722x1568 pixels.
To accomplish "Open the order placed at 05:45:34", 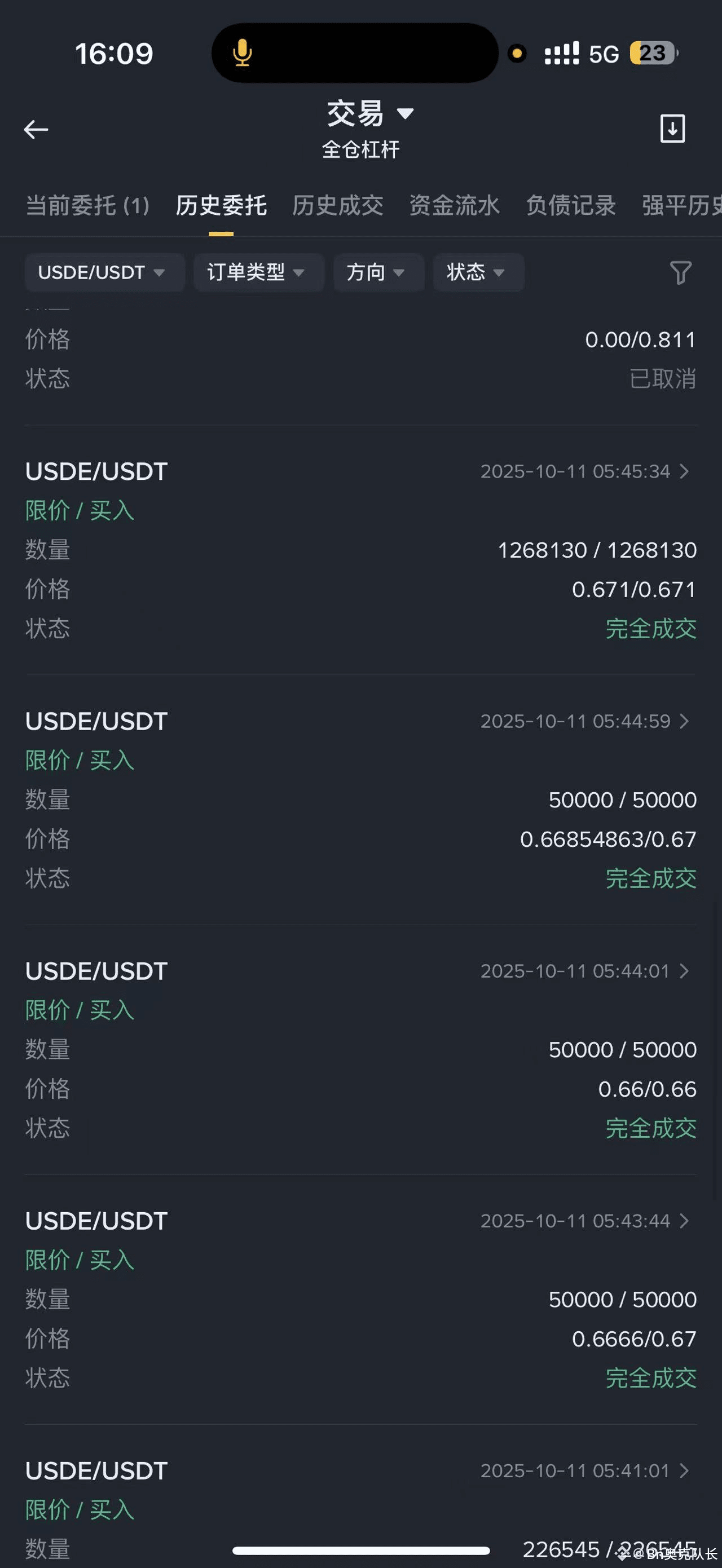I will (x=684, y=471).
